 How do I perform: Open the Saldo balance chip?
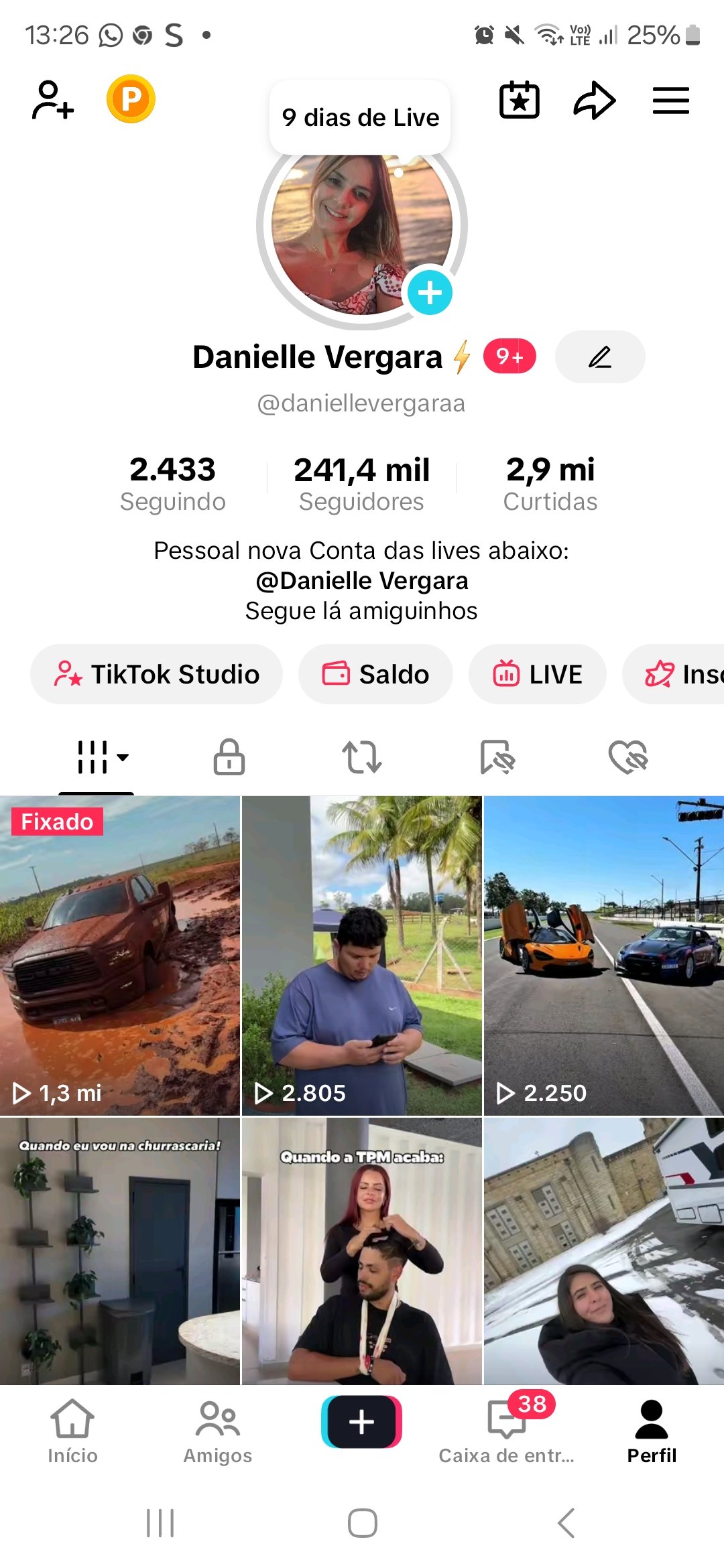(x=375, y=674)
